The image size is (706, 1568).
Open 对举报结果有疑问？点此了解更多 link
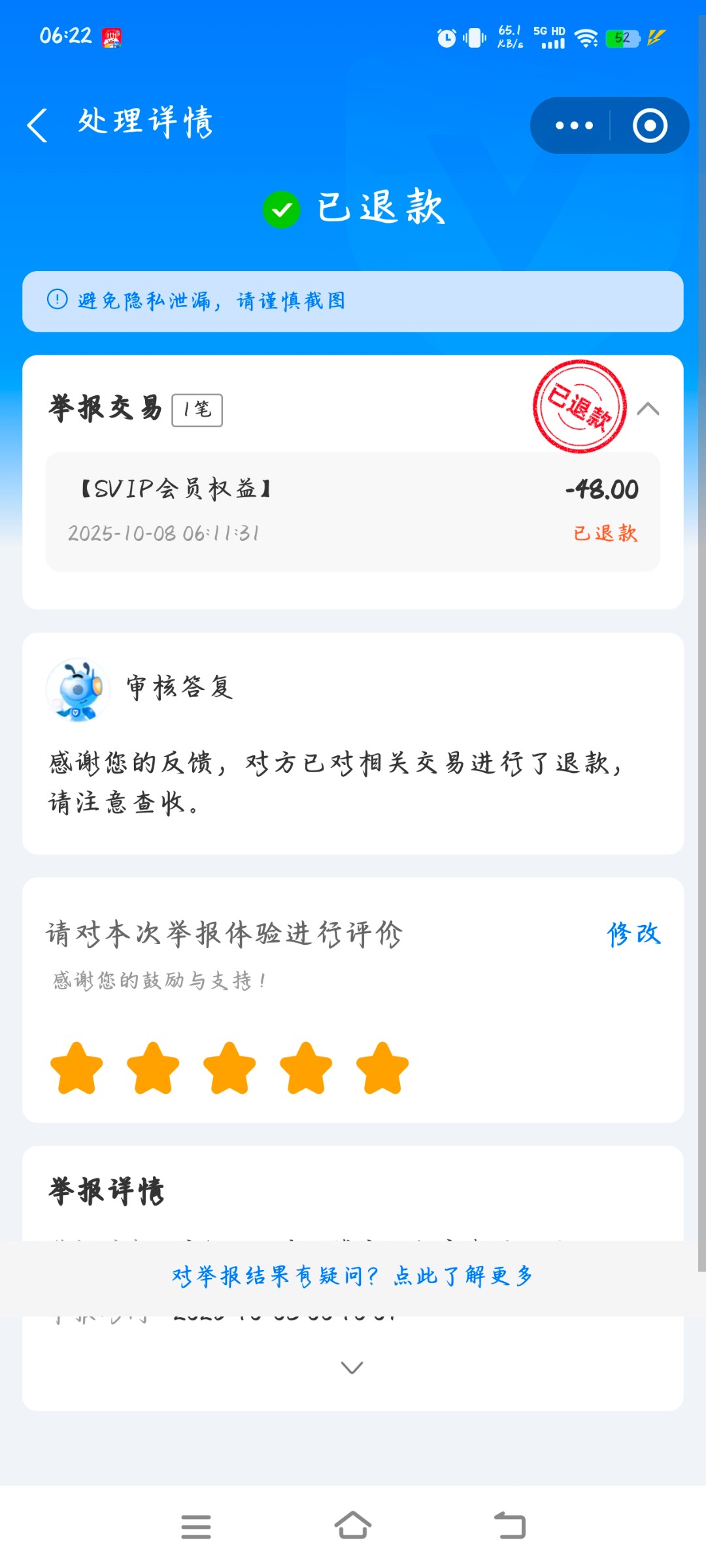pyautogui.click(x=353, y=1275)
